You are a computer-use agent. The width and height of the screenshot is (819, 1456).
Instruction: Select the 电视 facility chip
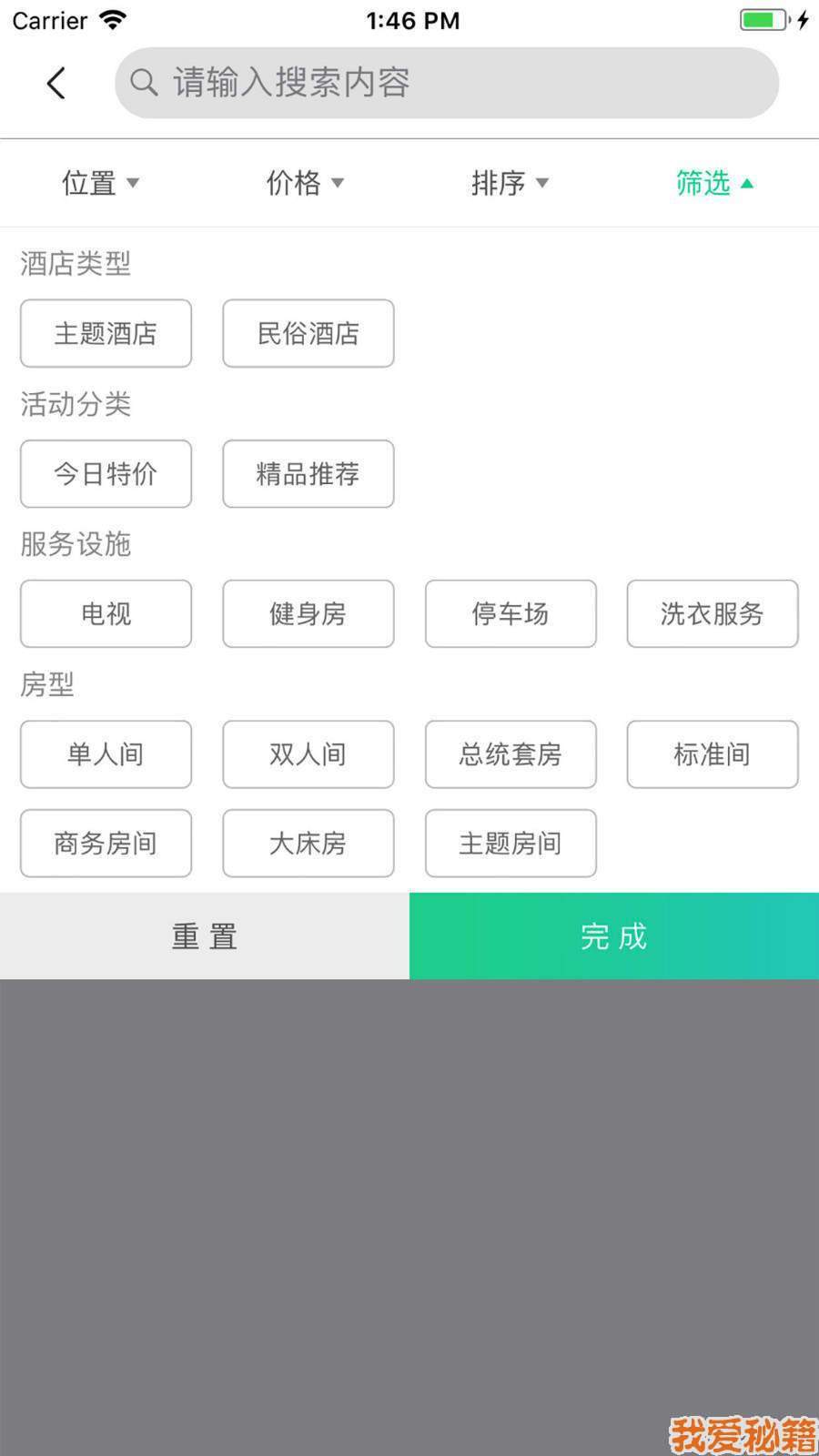[106, 613]
